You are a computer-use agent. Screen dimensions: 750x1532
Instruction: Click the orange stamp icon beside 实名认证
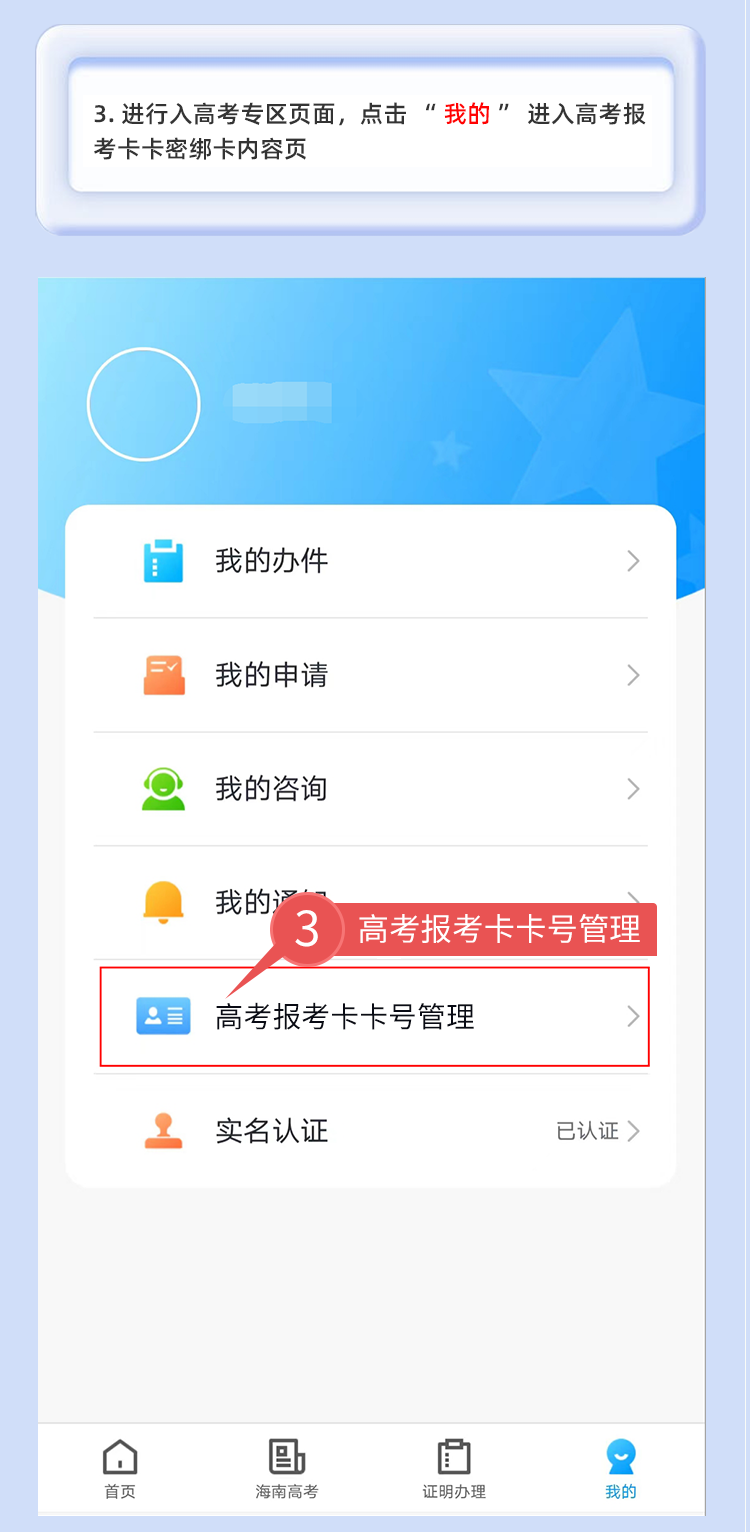tap(163, 1130)
